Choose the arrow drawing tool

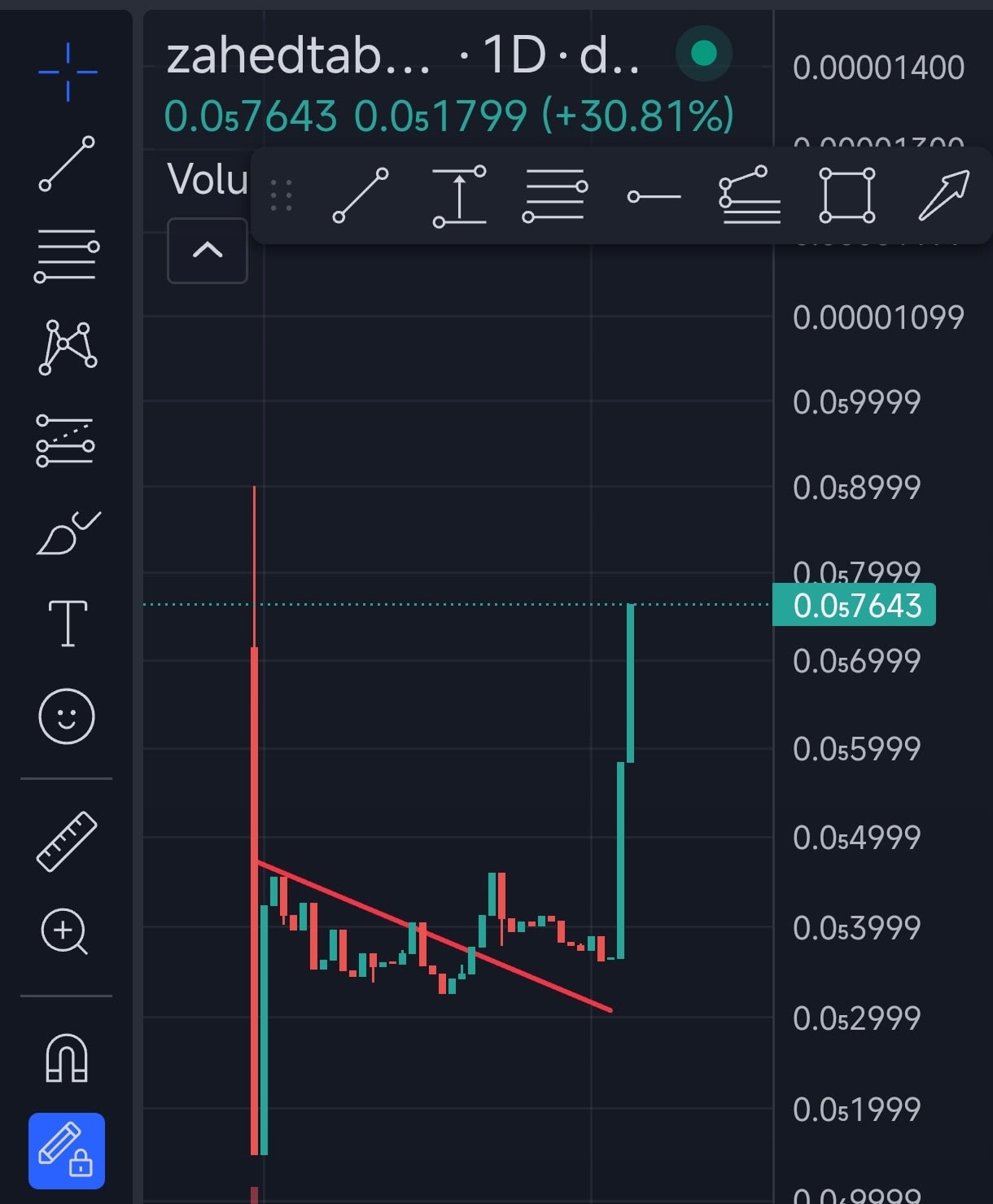coord(943,195)
